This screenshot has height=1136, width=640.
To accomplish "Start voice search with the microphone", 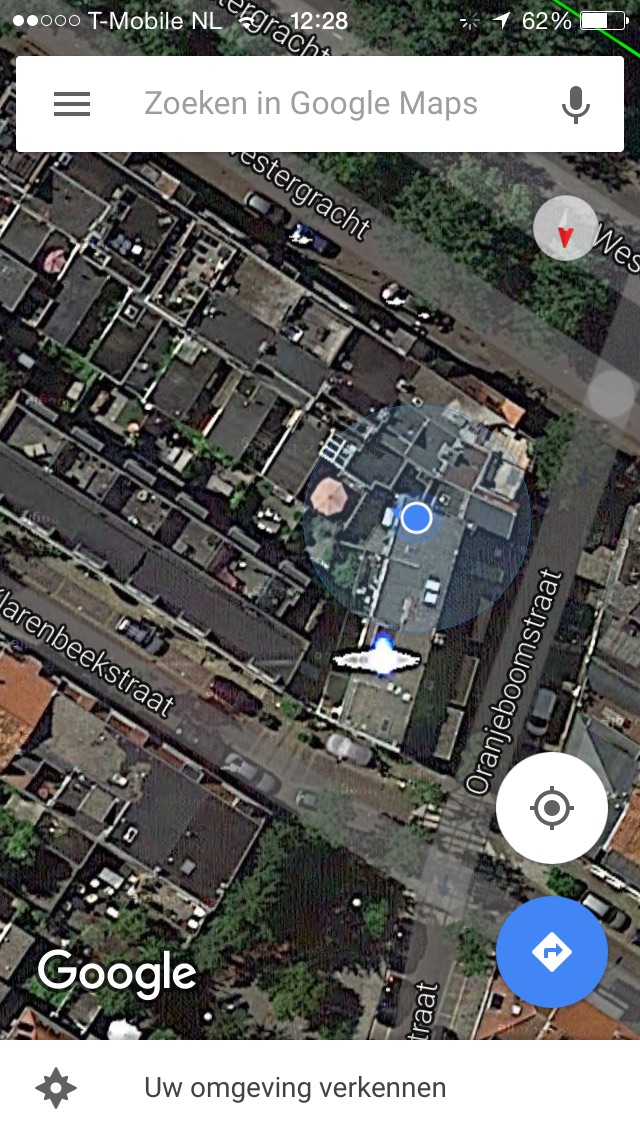I will (x=575, y=104).
